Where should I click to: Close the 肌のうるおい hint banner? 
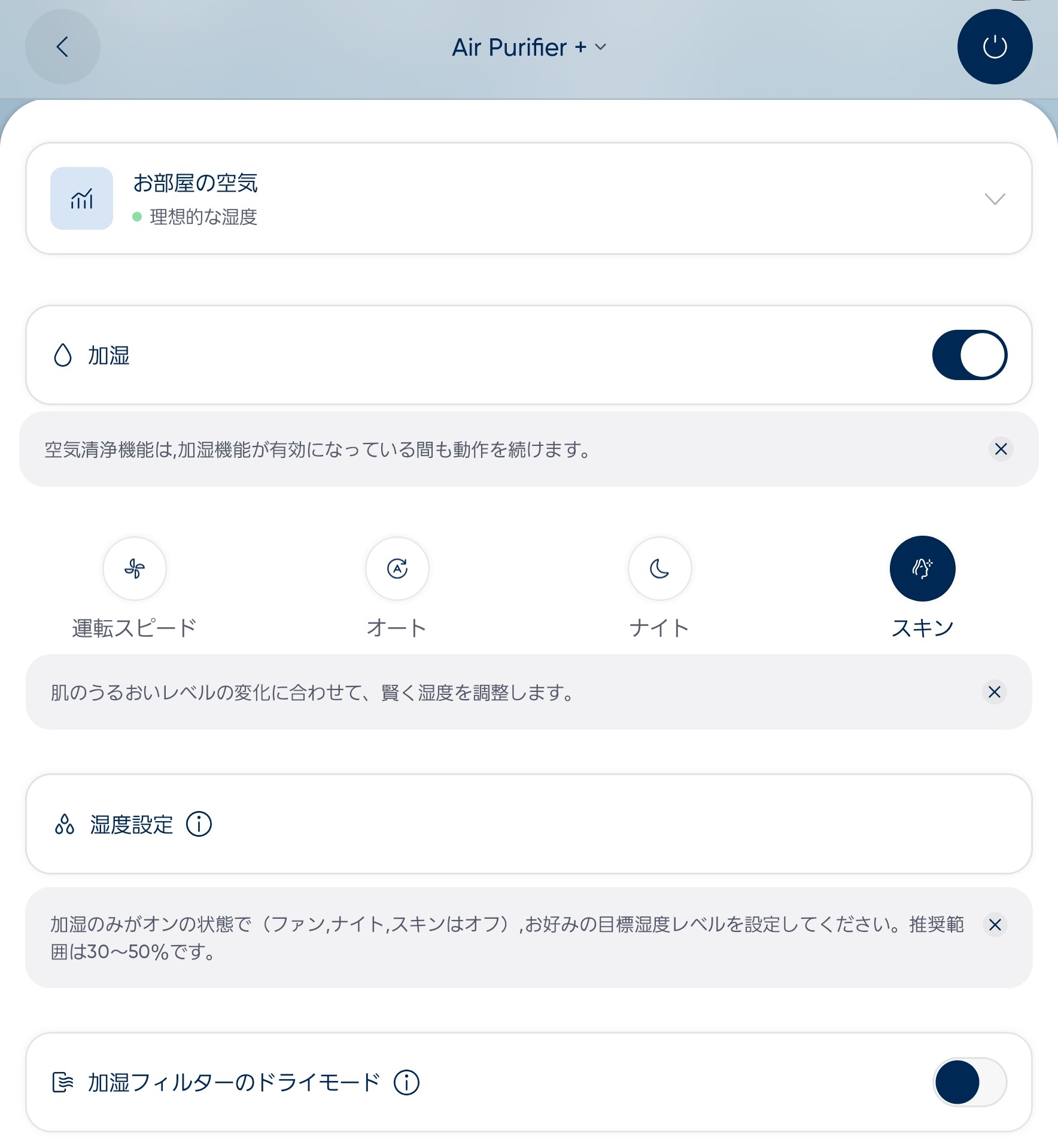pos(995,692)
